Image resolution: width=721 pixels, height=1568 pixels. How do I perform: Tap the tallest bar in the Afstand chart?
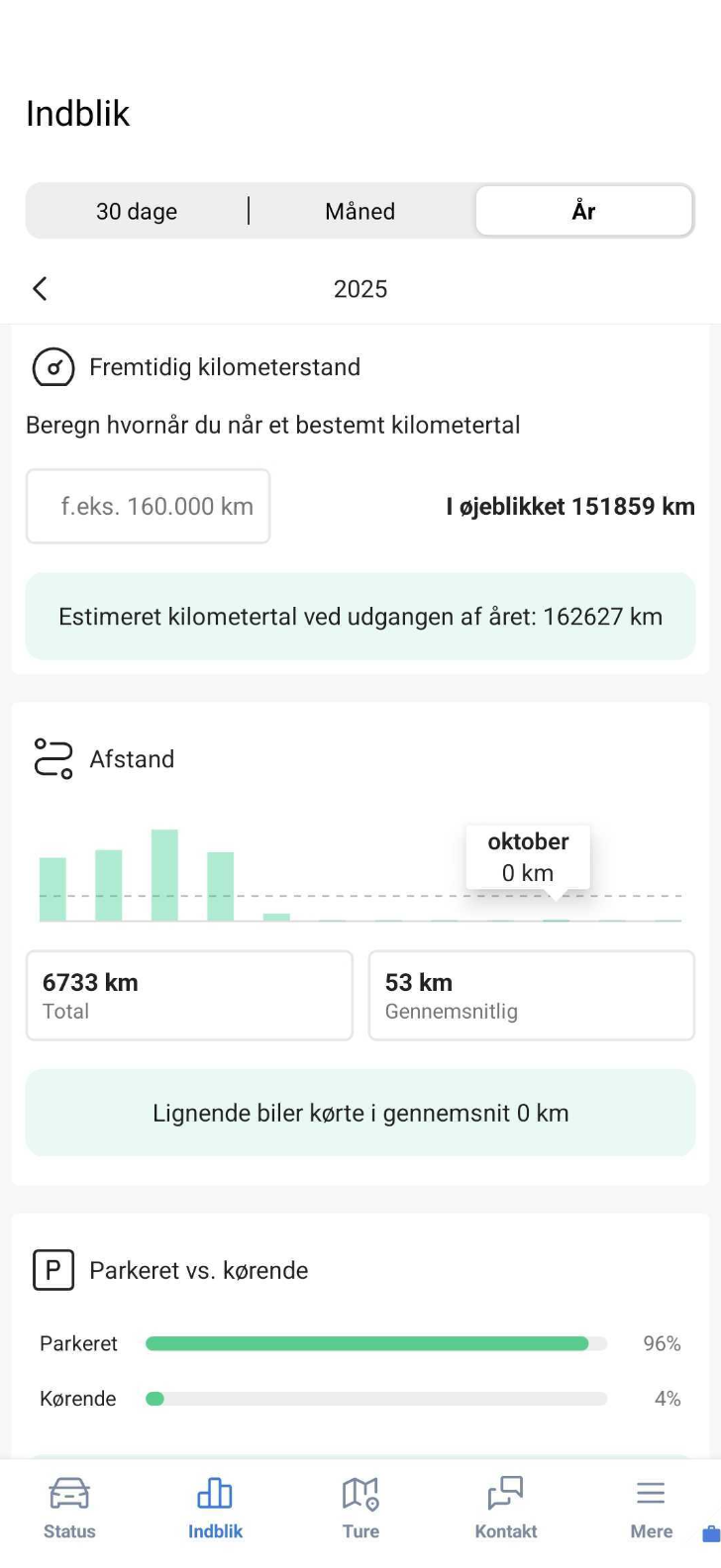[164, 875]
